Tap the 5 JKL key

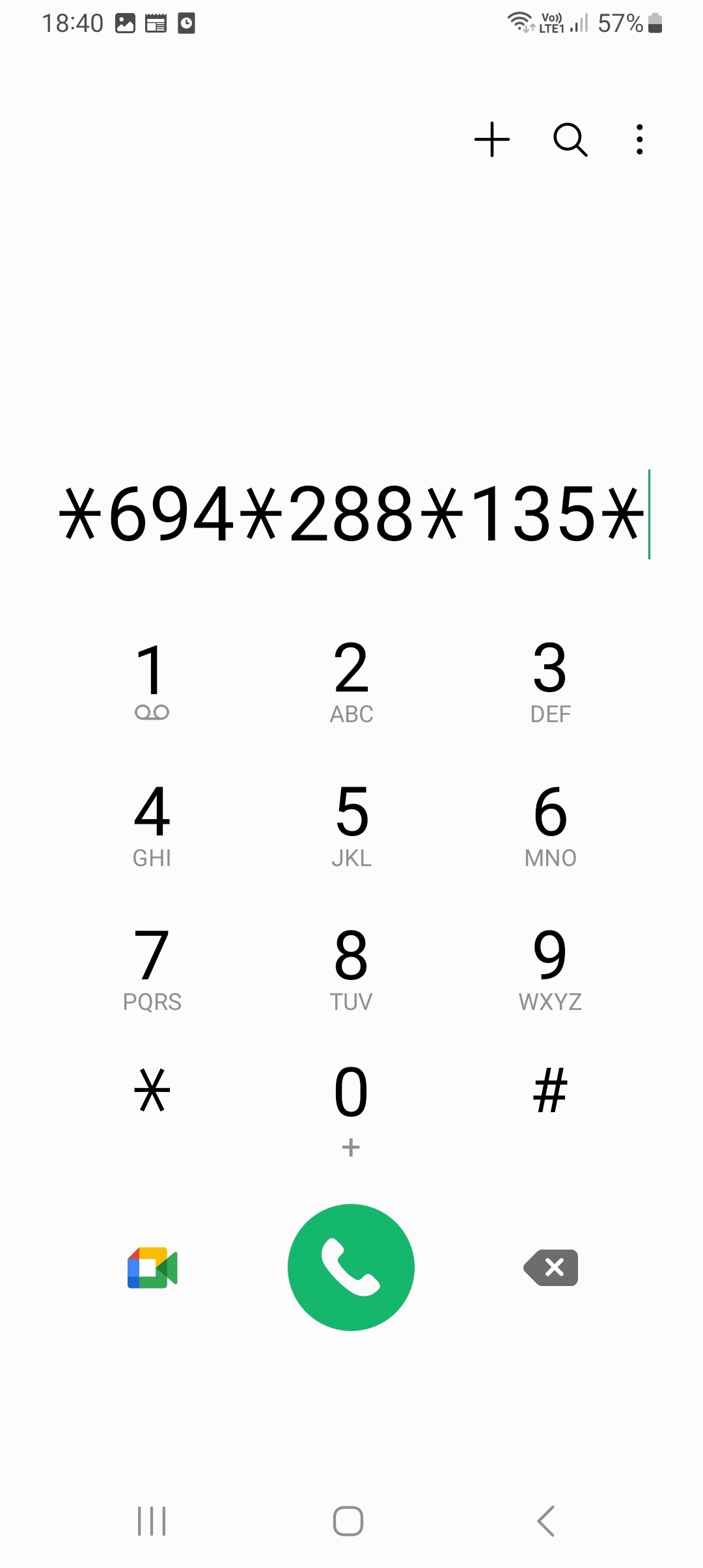click(351, 824)
